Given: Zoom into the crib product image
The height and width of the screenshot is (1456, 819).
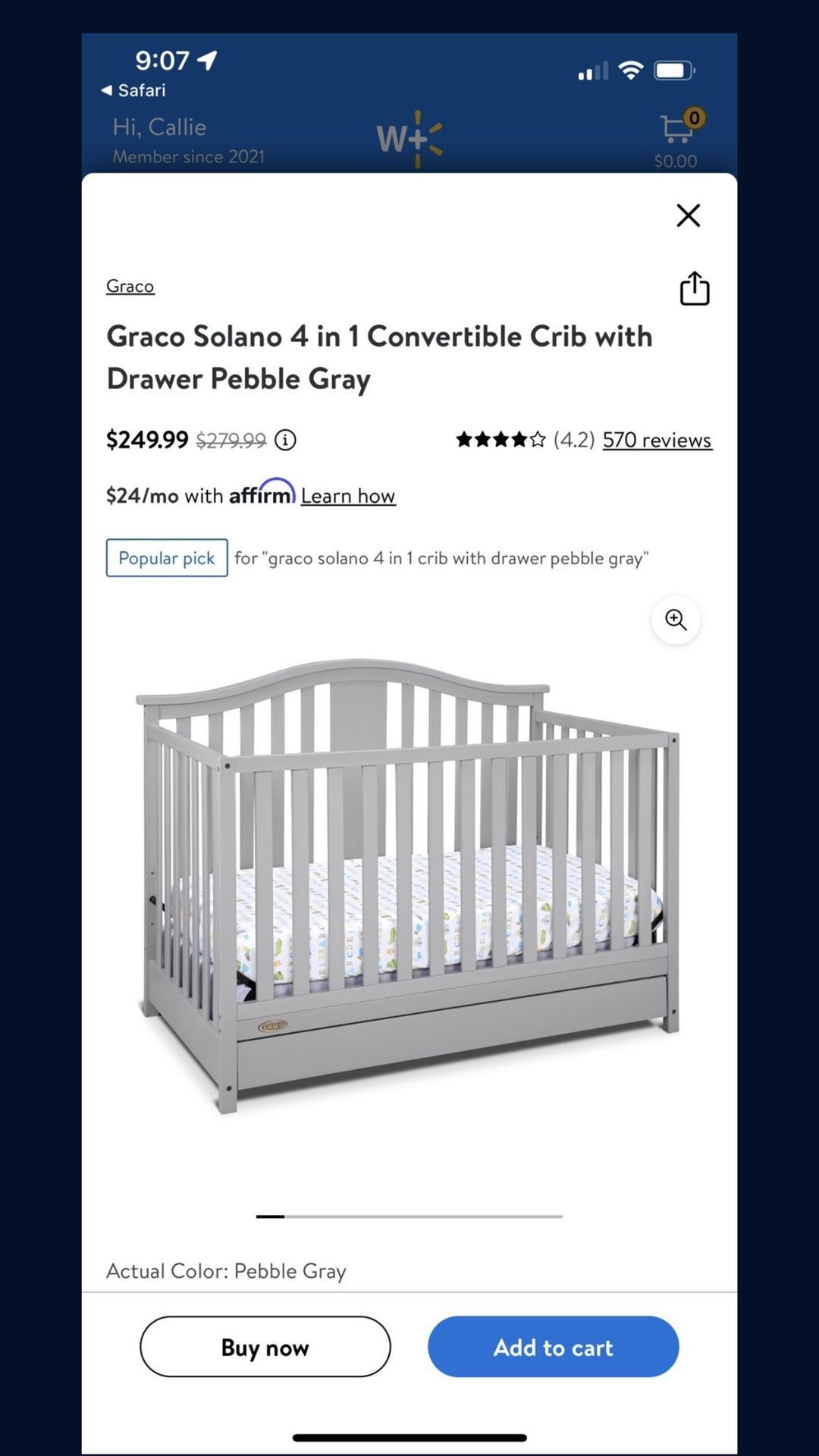Looking at the screenshot, I should tap(676, 620).
